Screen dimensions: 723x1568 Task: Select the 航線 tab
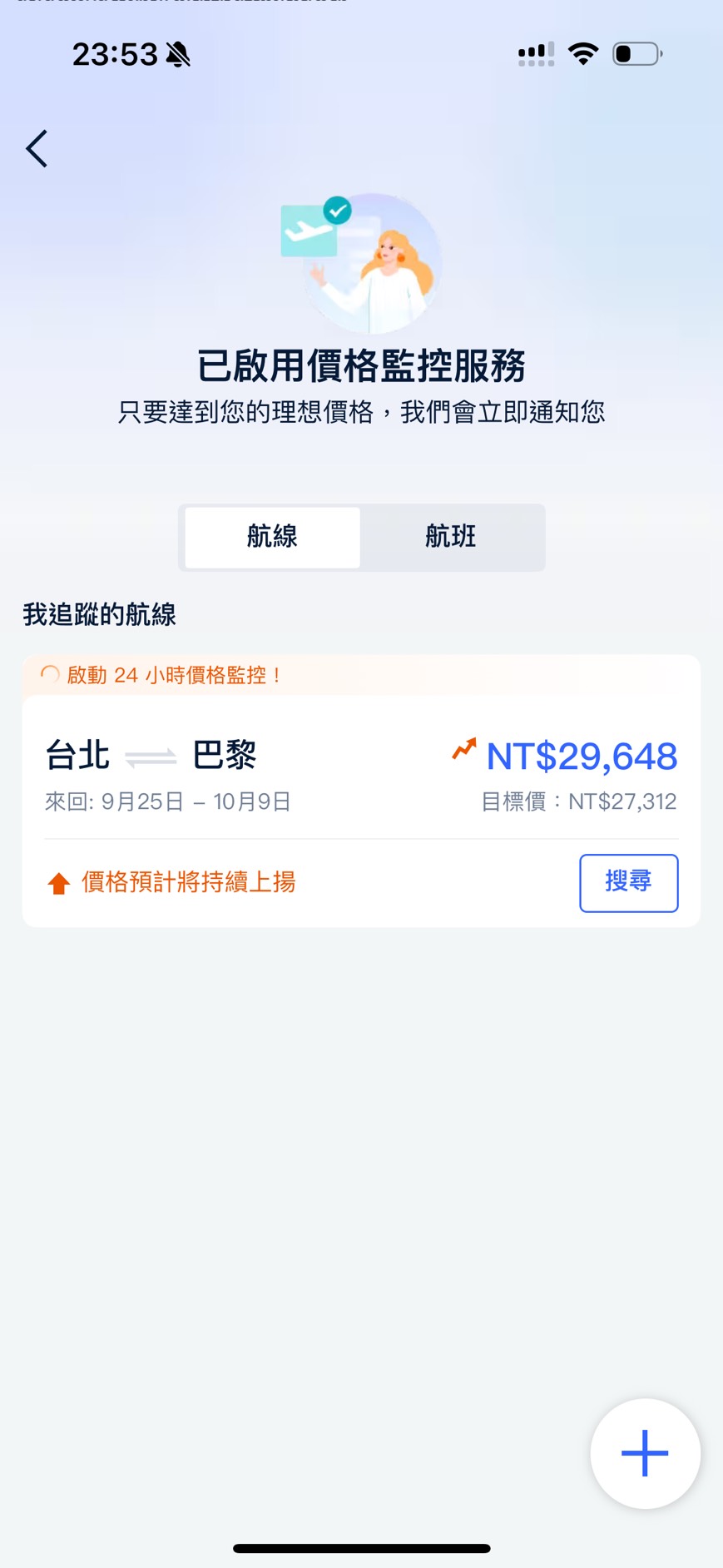pos(272,537)
